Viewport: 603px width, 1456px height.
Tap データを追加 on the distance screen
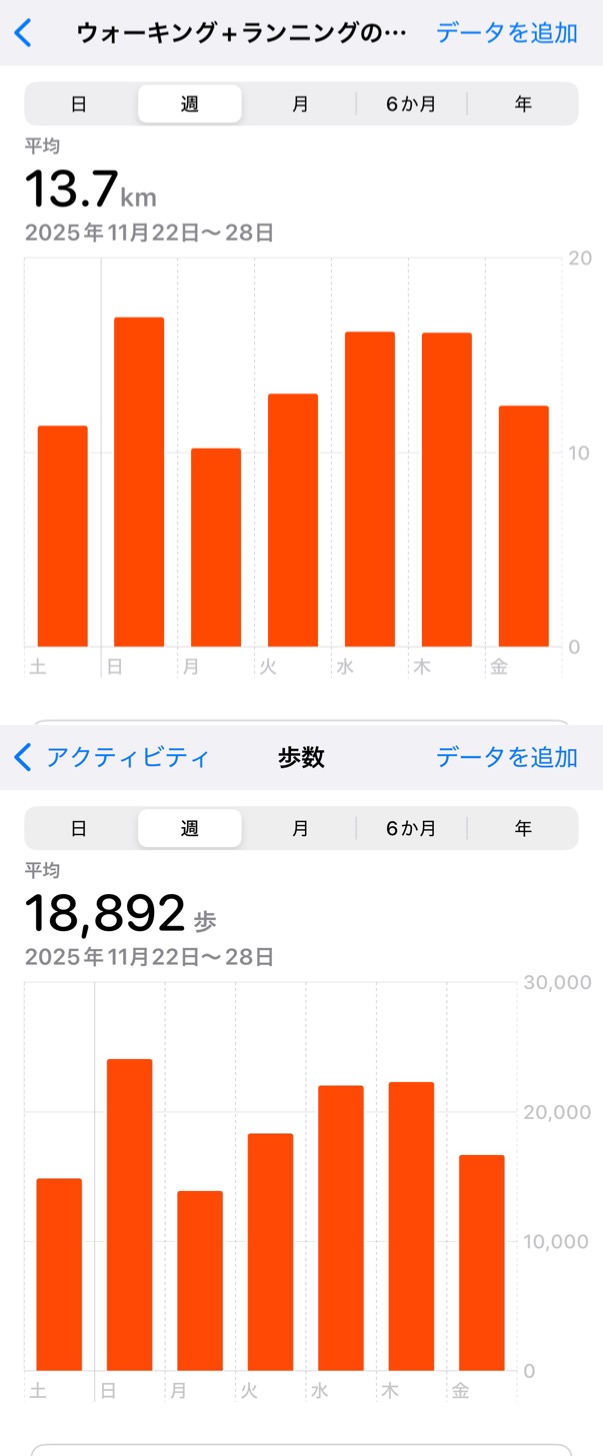click(x=506, y=33)
